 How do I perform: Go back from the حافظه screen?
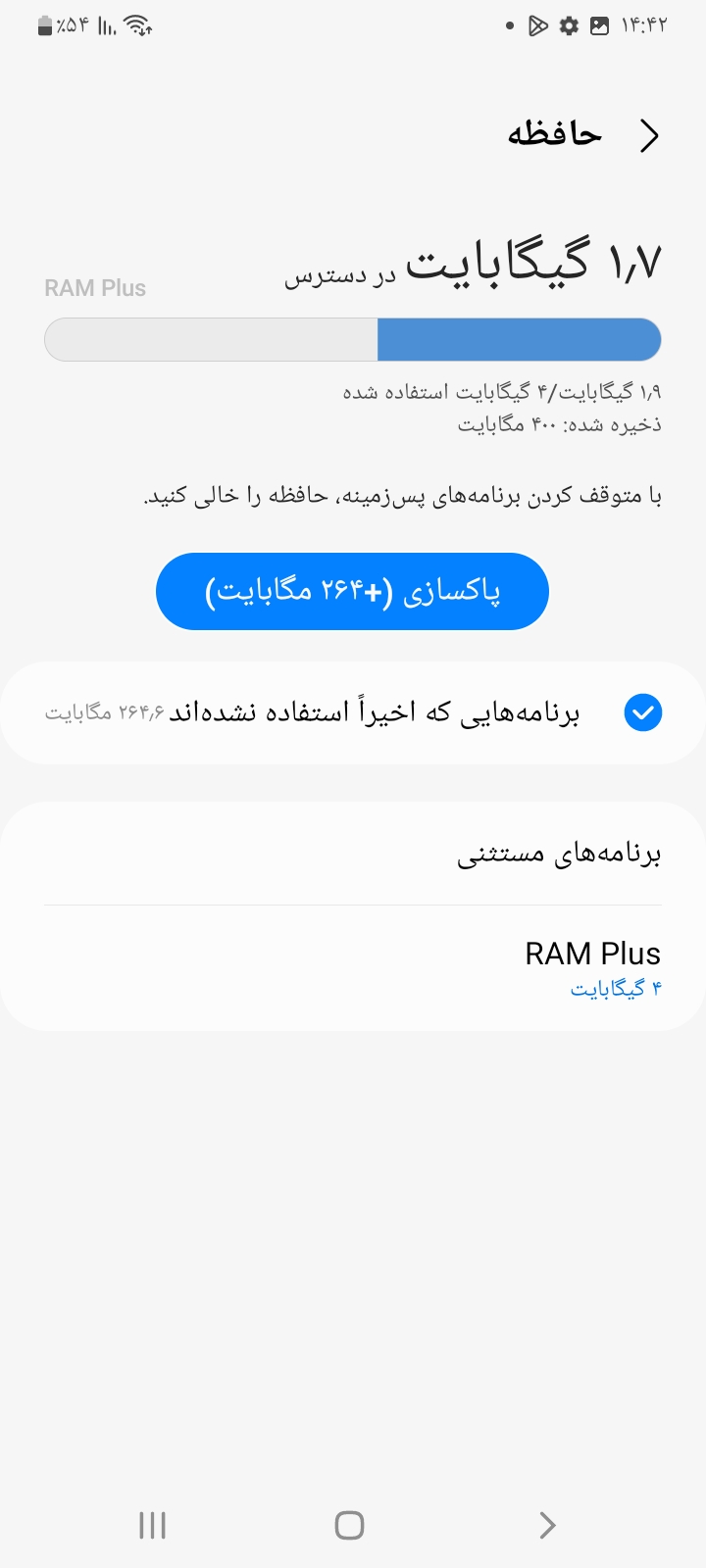pos(649,135)
